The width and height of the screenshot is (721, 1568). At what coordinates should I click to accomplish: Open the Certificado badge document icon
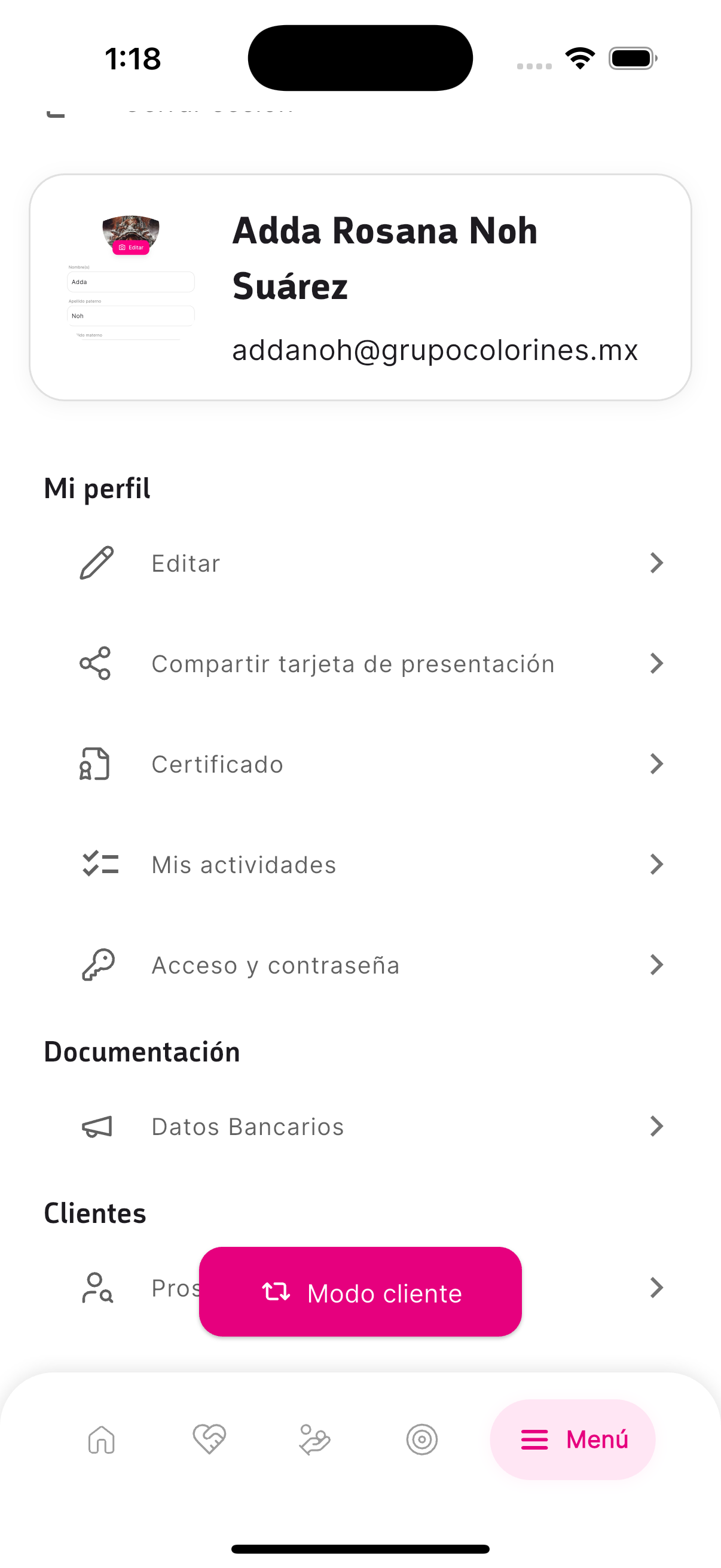coord(94,764)
